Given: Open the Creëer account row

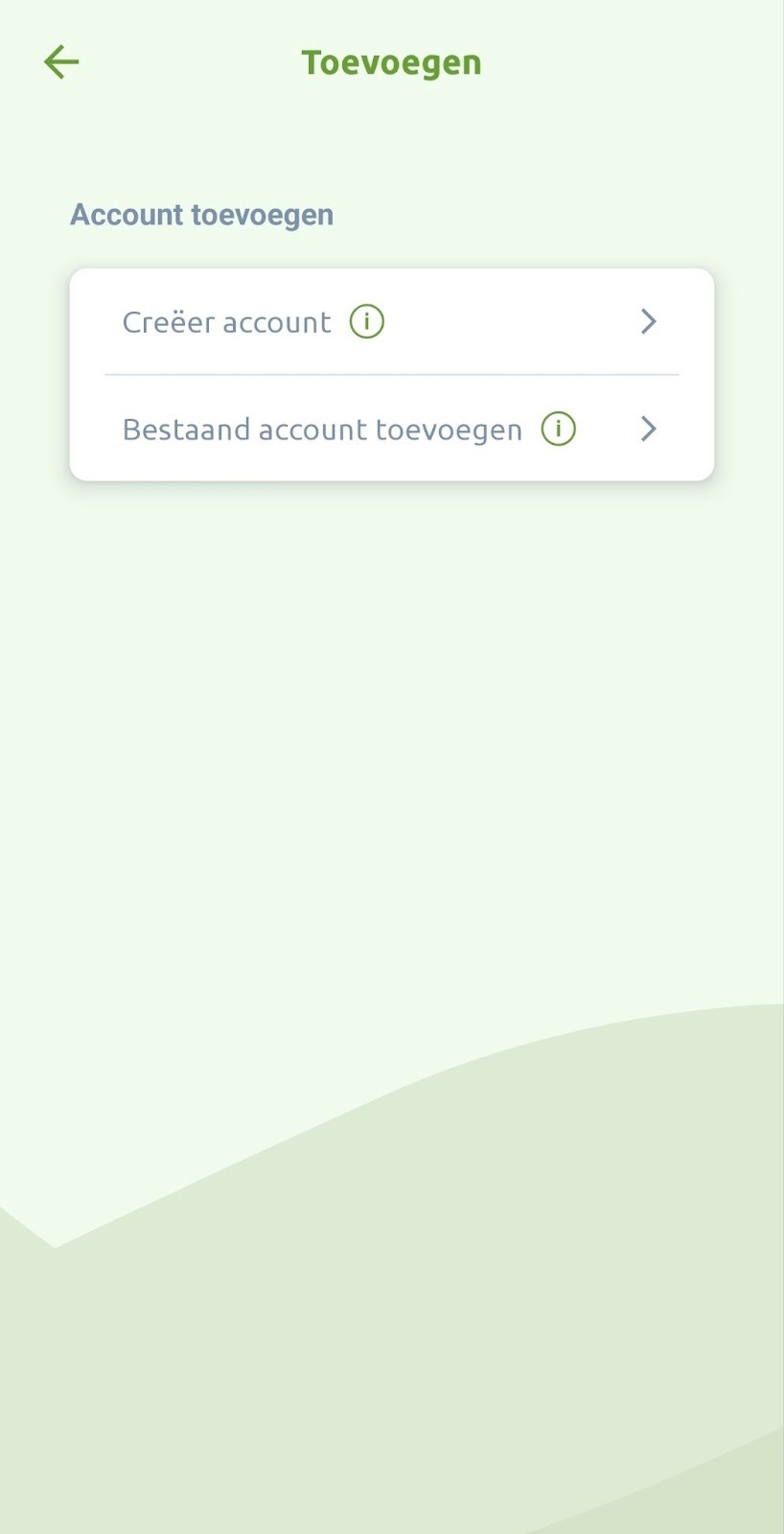Looking at the screenshot, I should pos(226,322).
